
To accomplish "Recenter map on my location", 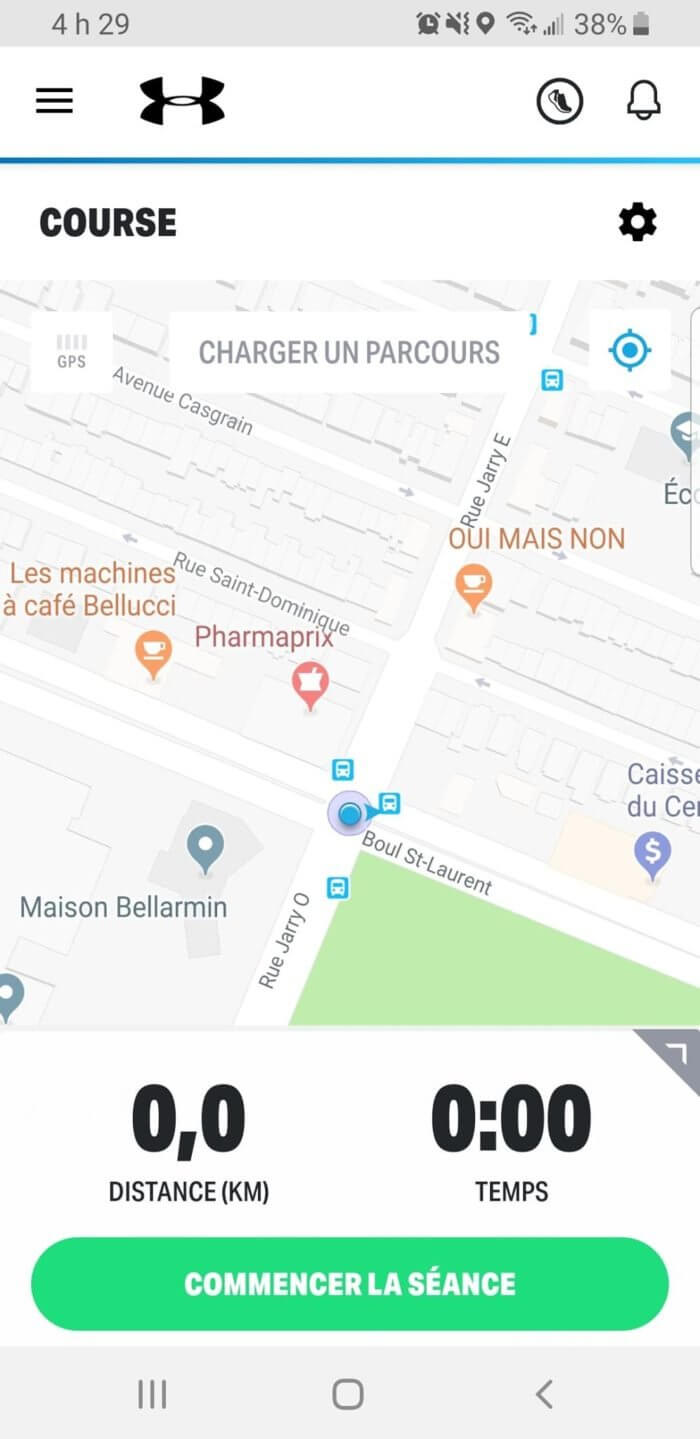I will point(630,351).
